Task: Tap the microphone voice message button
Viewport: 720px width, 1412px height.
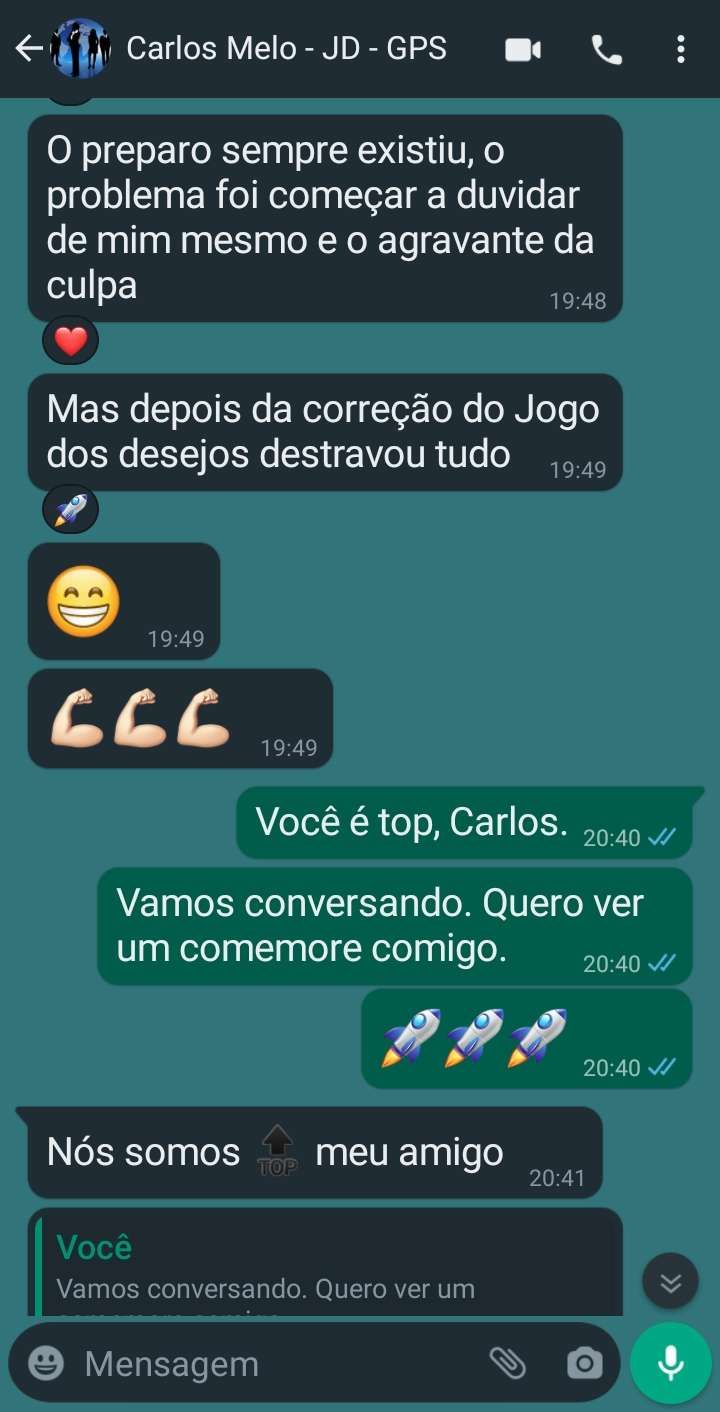Action: click(x=670, y=1363)
